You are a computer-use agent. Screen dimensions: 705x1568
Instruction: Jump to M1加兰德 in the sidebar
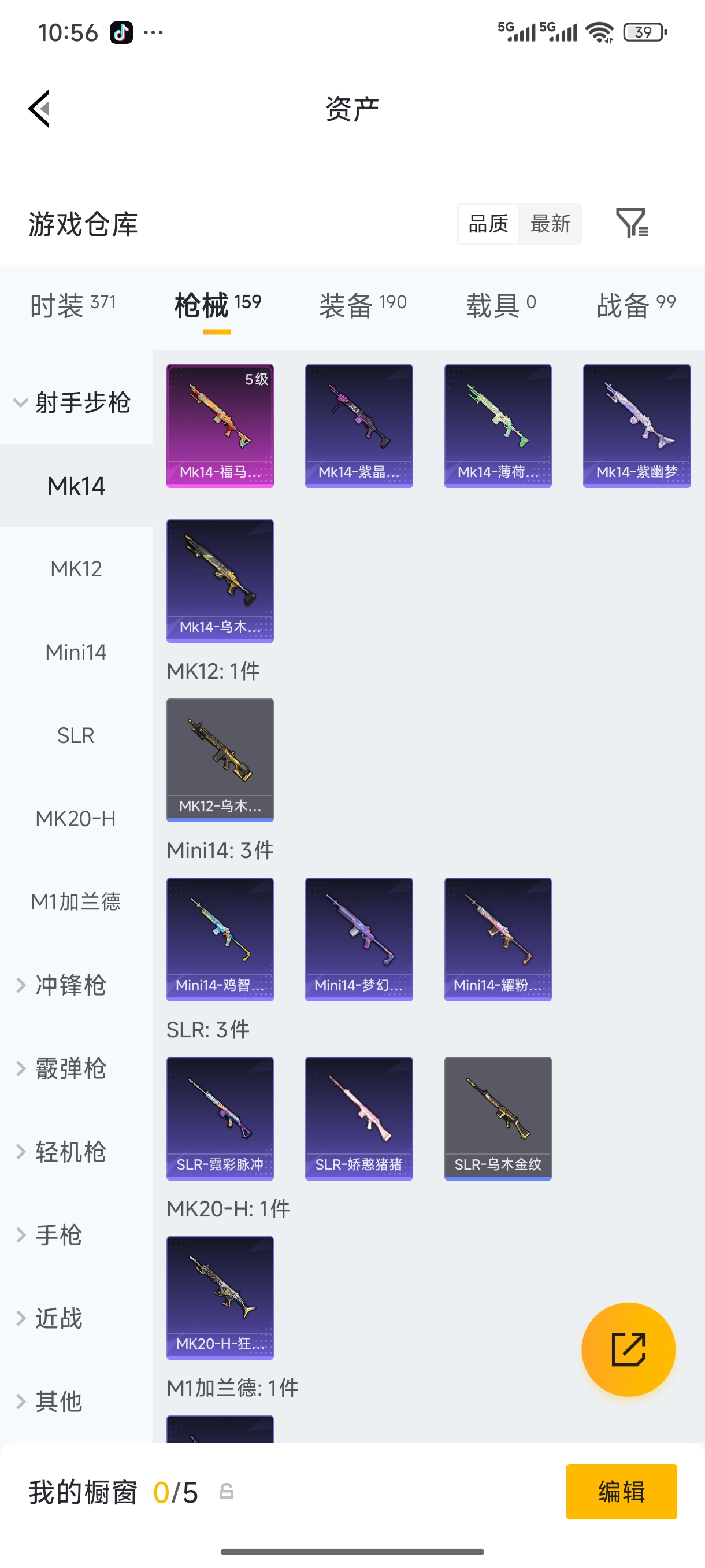tap(76, 901)
